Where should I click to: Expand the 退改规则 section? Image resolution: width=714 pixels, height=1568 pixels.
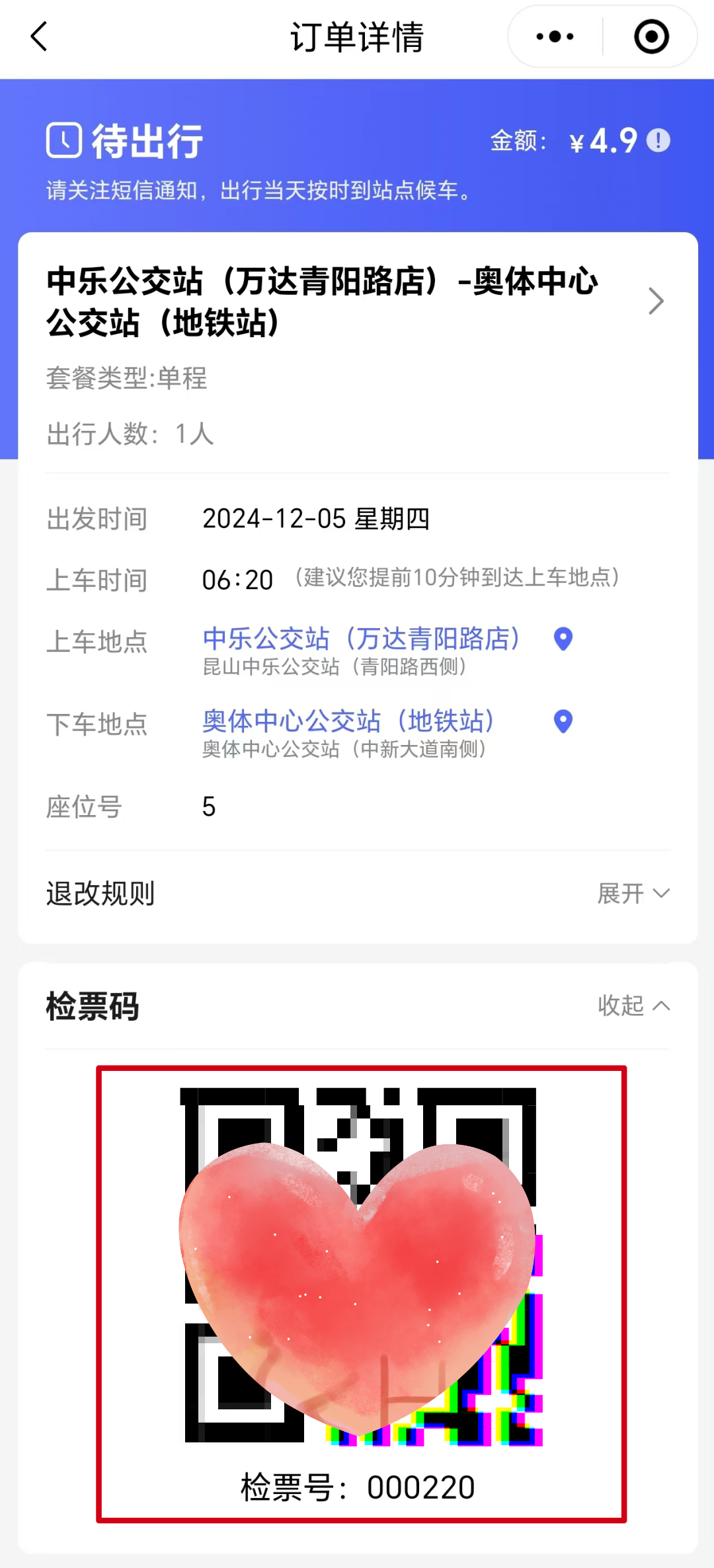point(633,894)
